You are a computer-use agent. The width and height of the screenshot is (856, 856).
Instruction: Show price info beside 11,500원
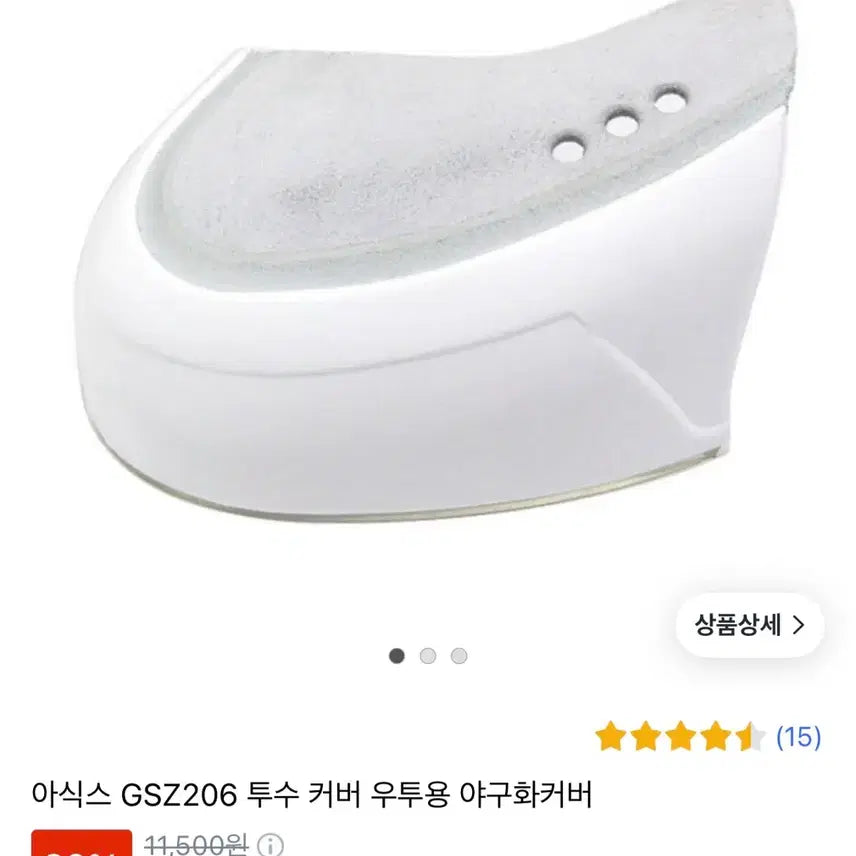pos(270,845)
